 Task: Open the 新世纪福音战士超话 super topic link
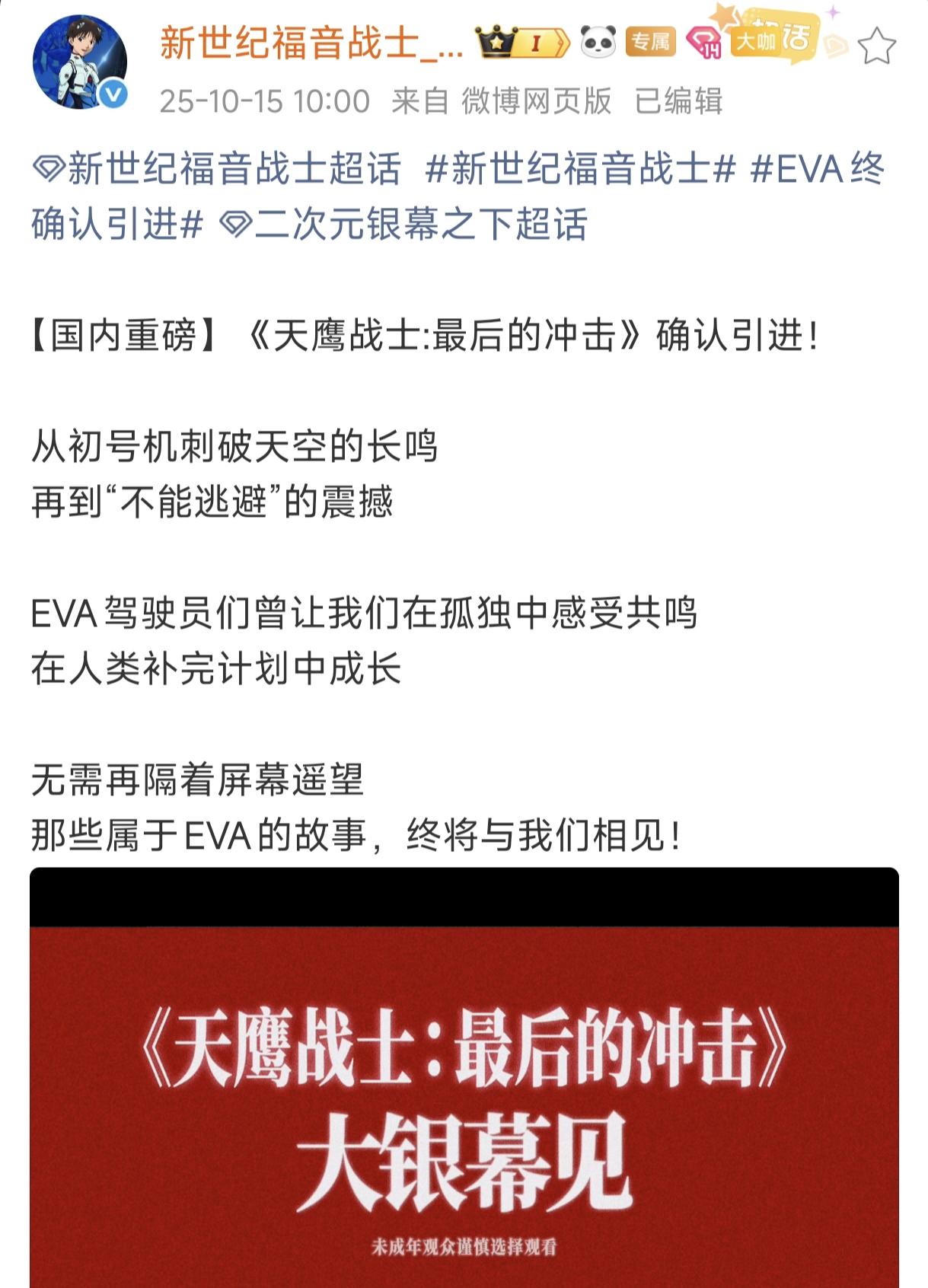[218, 169]
